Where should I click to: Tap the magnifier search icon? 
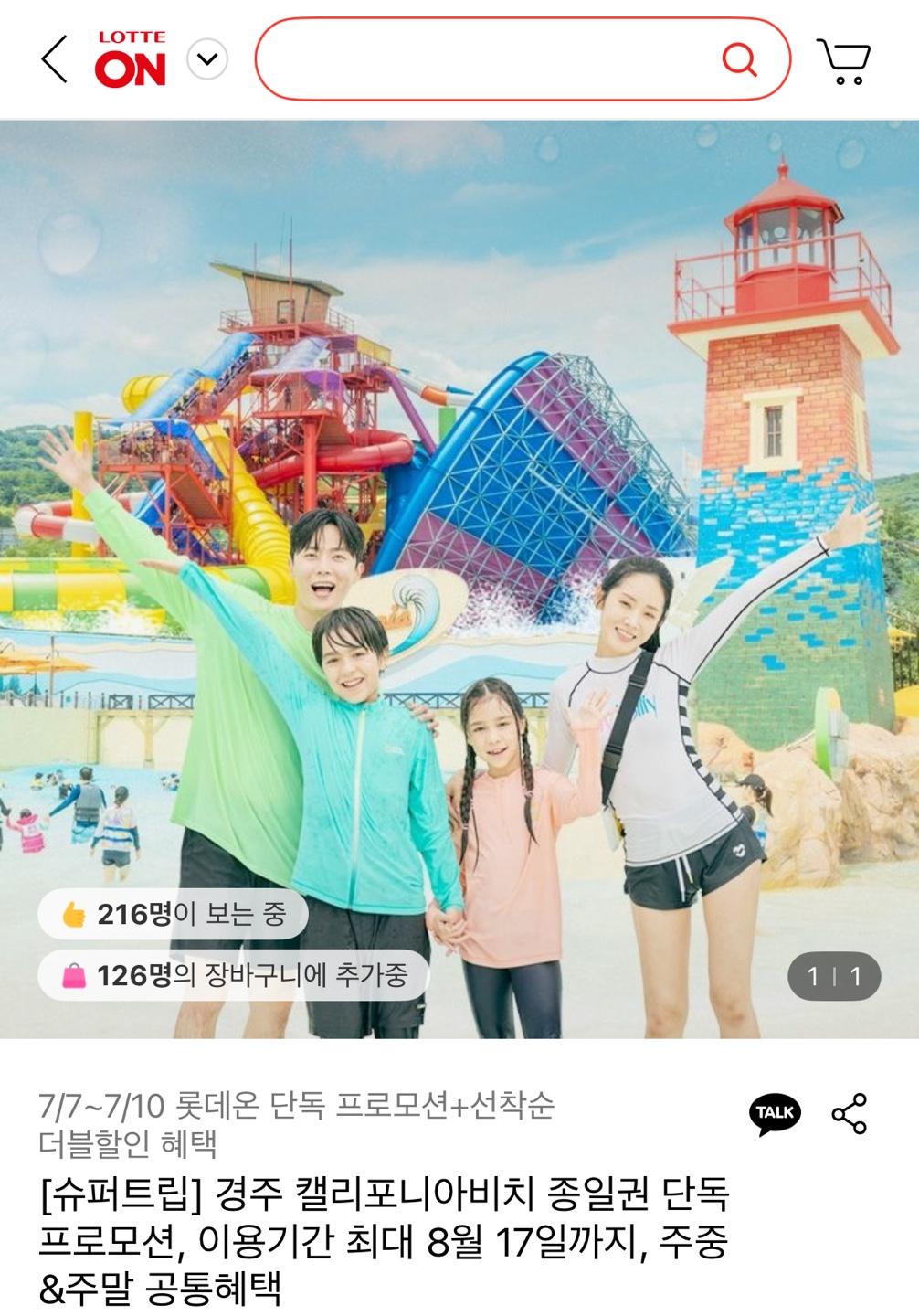pos(739,60)
